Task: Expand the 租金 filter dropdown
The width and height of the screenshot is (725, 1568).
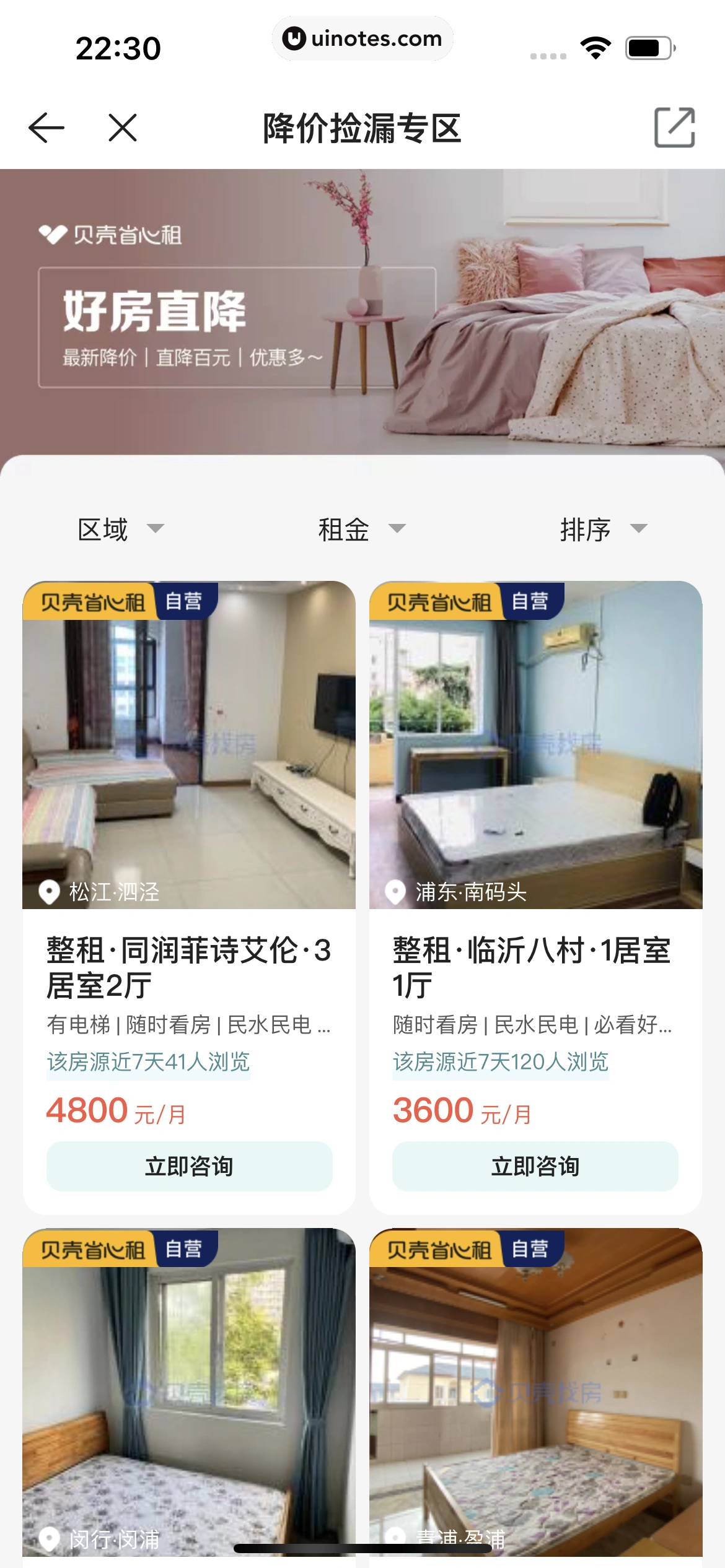Action: (x=361, y=529)
